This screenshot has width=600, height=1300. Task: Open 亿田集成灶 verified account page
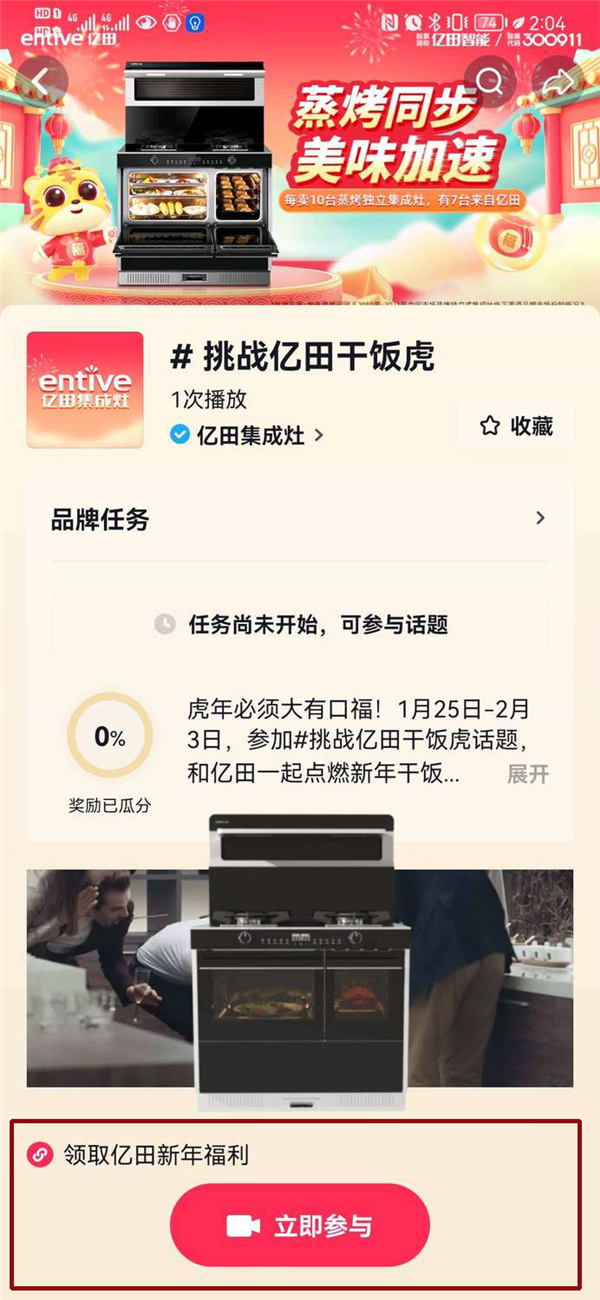click(248, 435)
